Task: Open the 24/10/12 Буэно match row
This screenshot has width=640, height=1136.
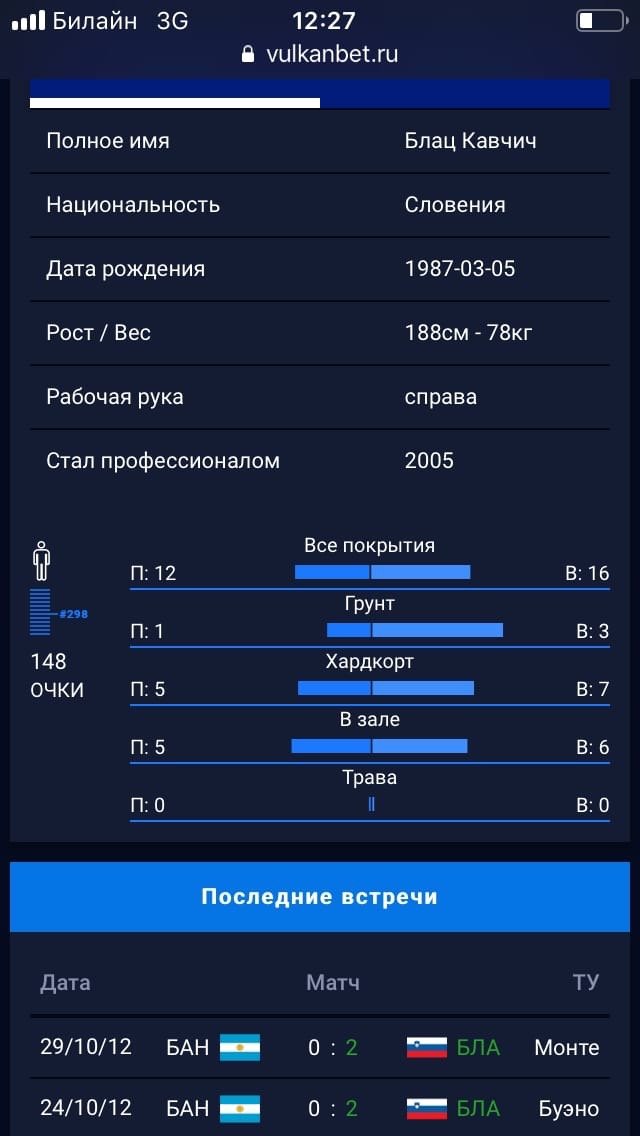Action: [x=320, y=1108]
